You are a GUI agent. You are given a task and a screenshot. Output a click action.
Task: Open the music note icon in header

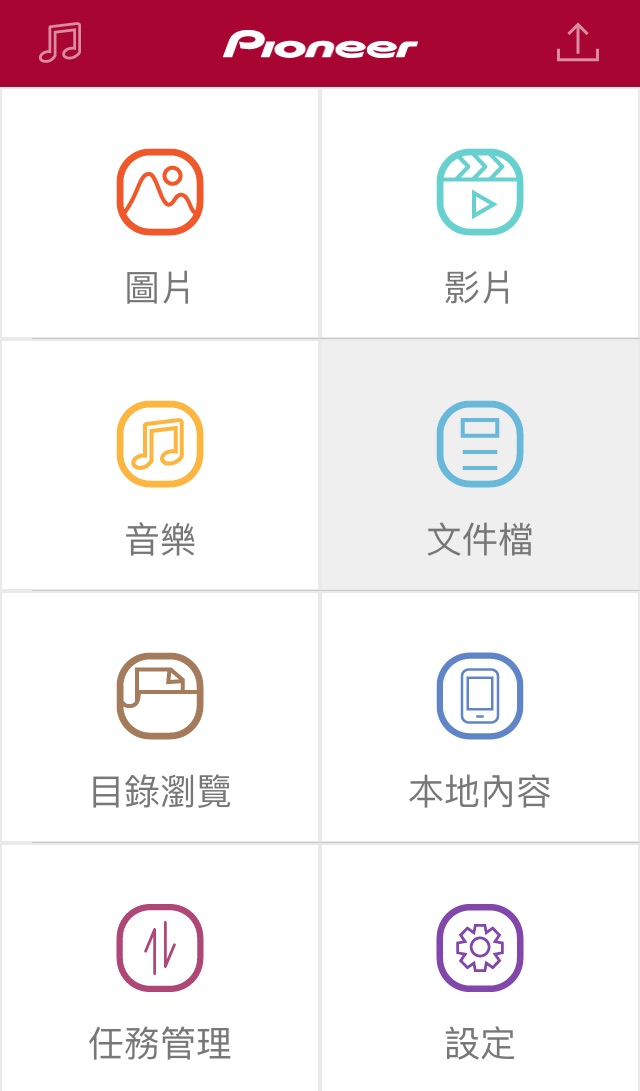60,43
